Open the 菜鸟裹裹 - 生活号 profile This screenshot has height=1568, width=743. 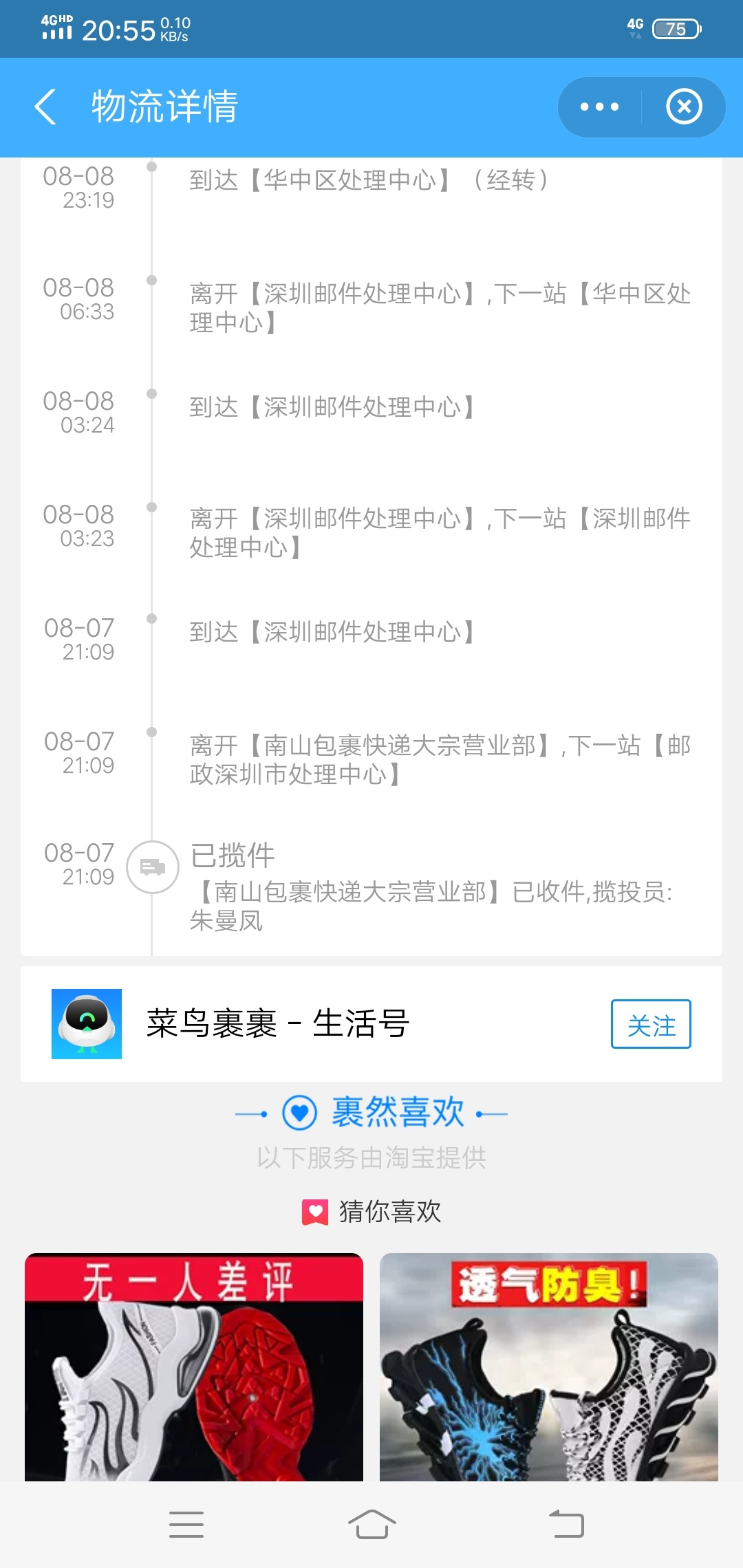pos(278,1024)
